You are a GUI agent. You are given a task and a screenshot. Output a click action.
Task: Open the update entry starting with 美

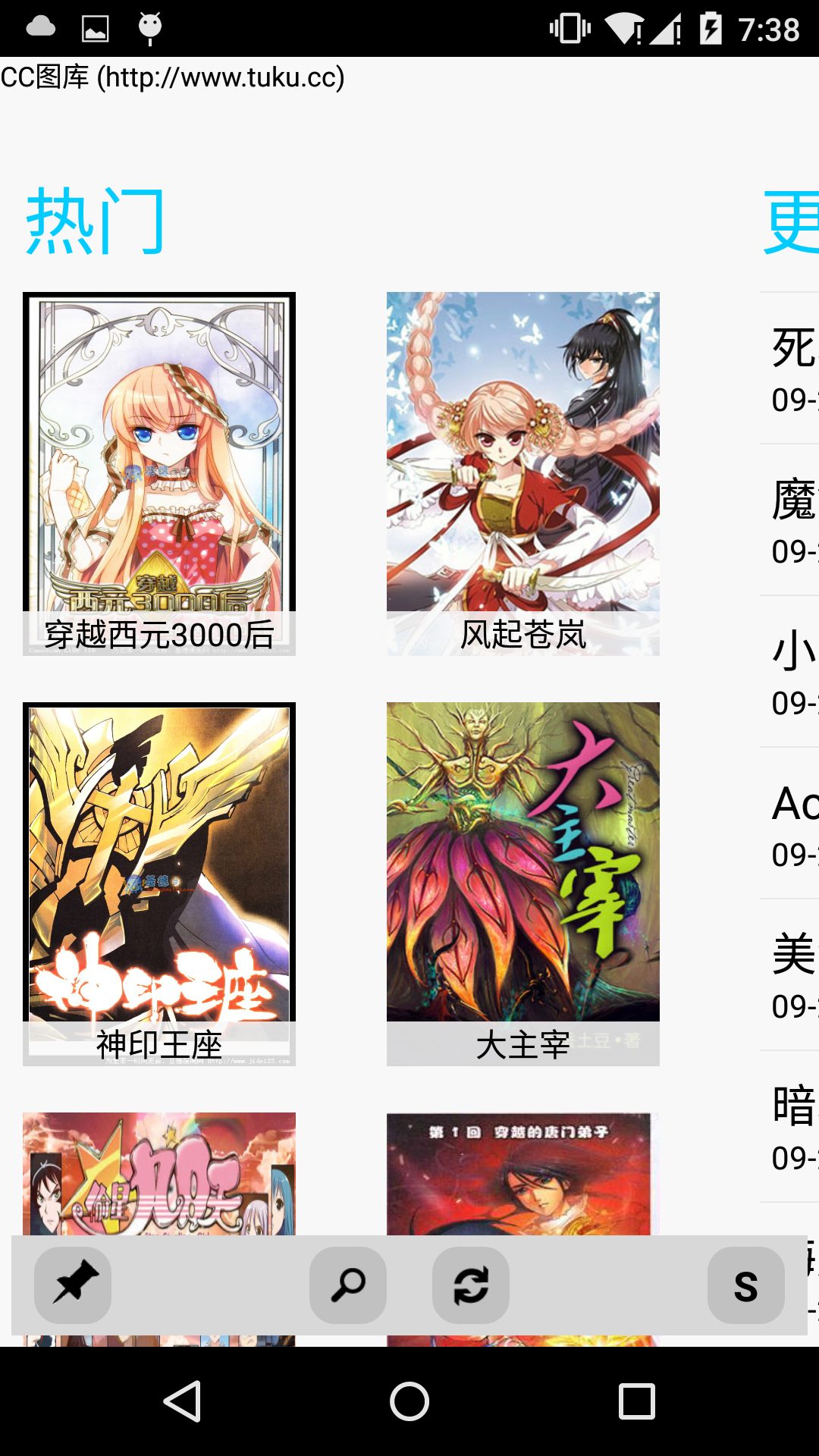[x=792, y=975]
